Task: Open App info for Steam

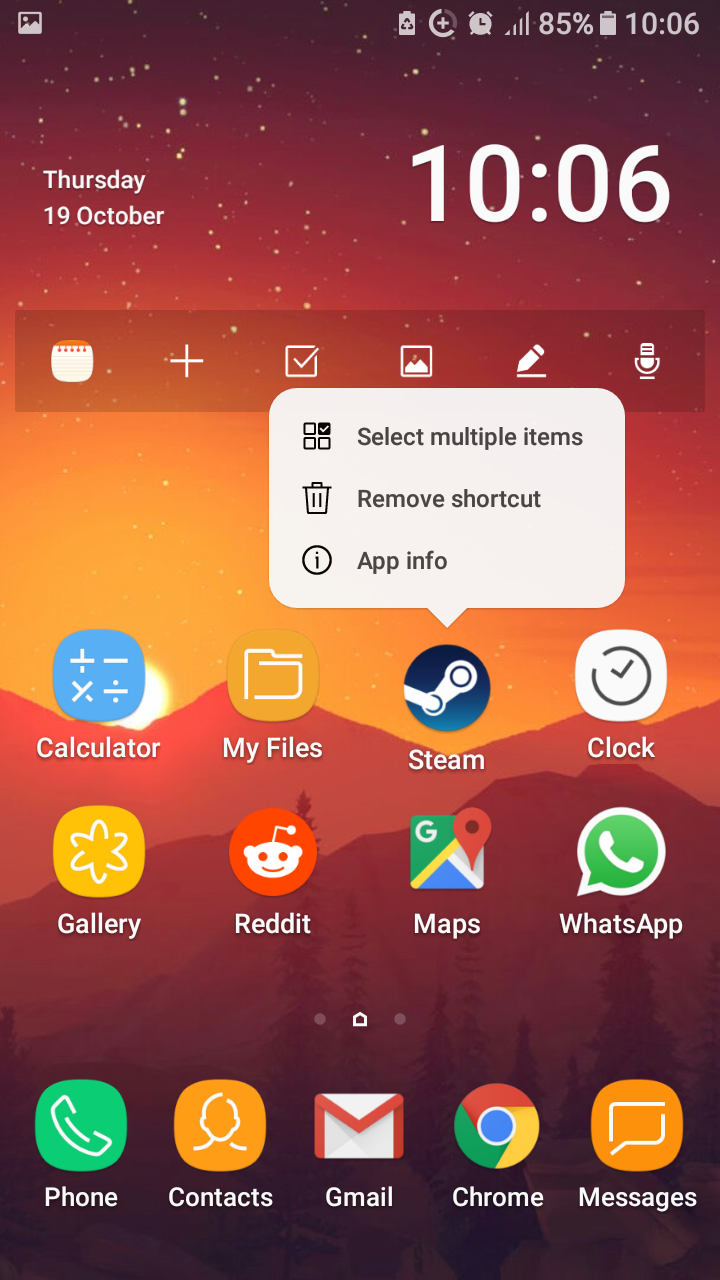Action: pyautogui.click(x=447, y=561)
